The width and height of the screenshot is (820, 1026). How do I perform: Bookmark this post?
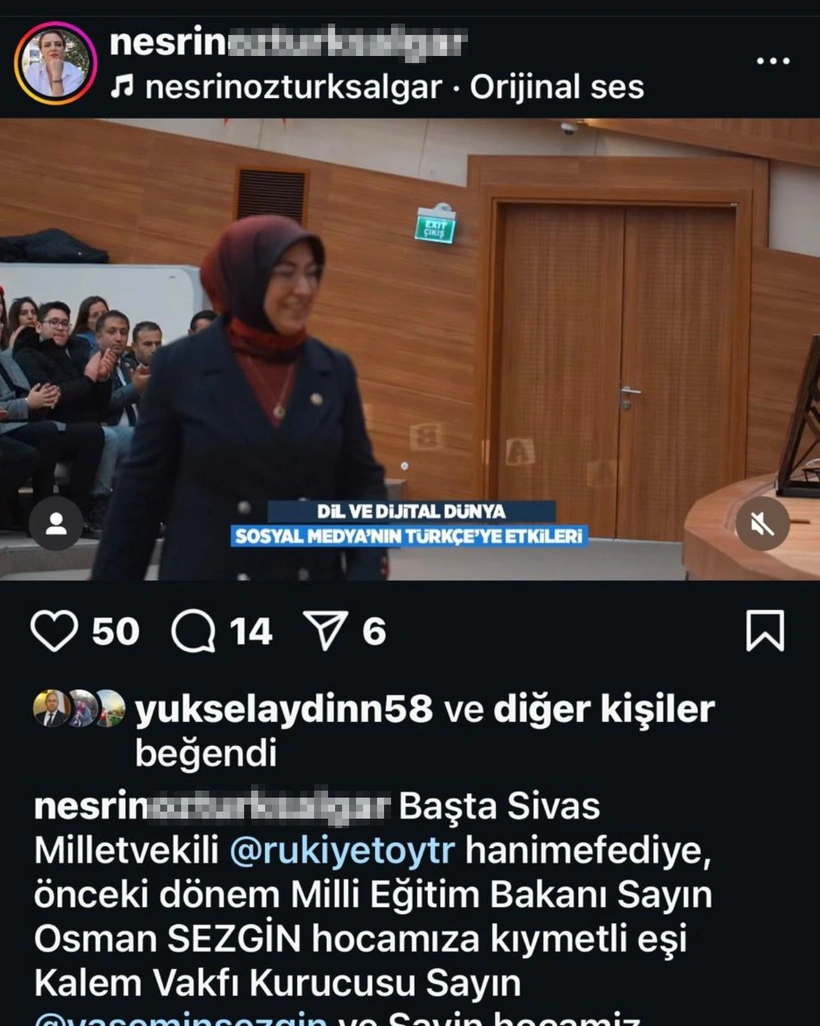click(765, 631)
